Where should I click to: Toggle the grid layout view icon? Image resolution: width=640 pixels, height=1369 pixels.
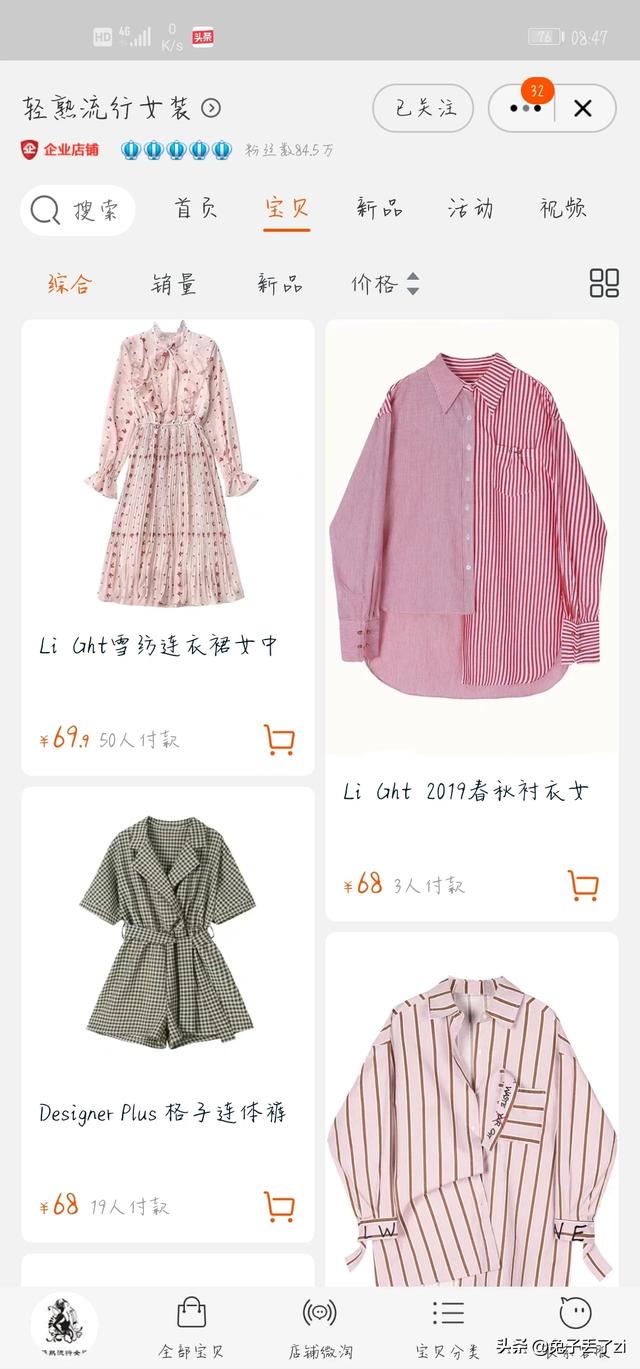tap(604, 284)
